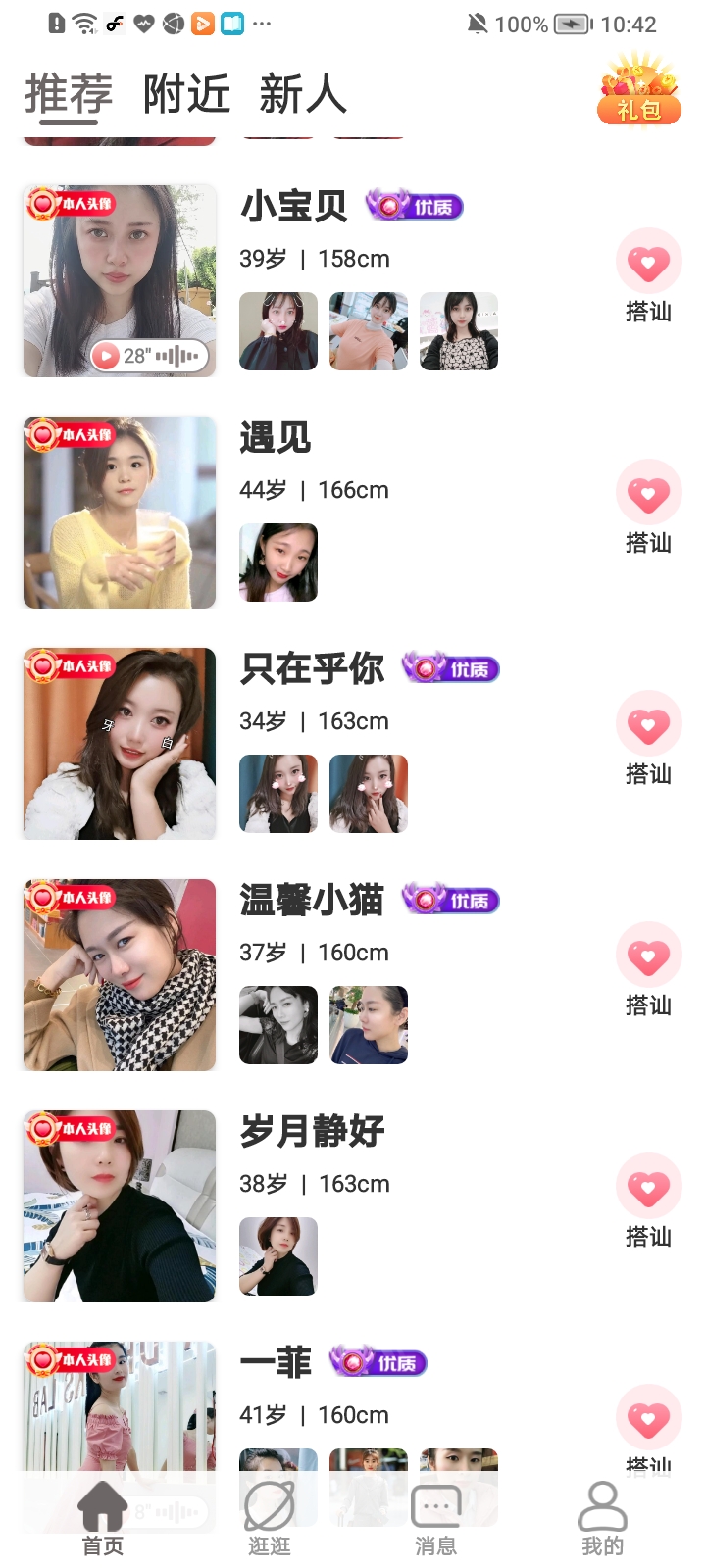Tap the 搭讪 heart icon beside 岁月静好
The width and height of the screenshot is (706, 1568).
pos(648,1186)
